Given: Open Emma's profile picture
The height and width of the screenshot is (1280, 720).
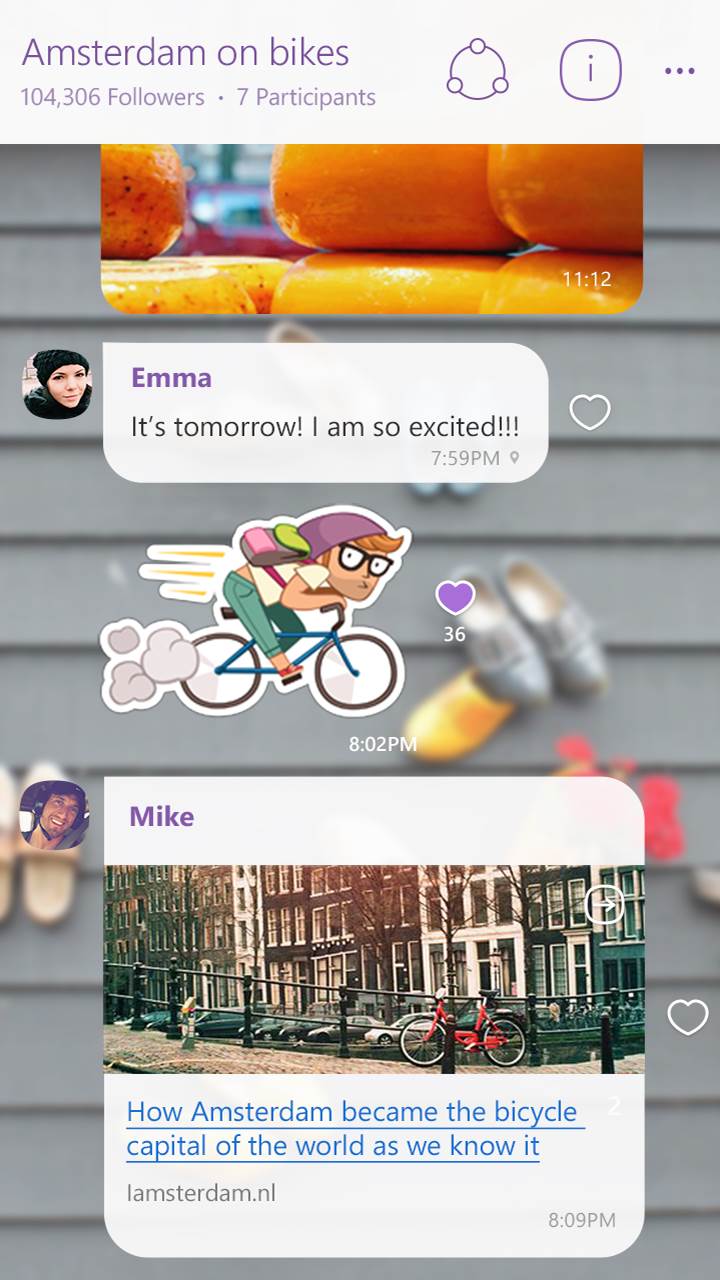Looking at the screenshot, I should coord(57,384).
